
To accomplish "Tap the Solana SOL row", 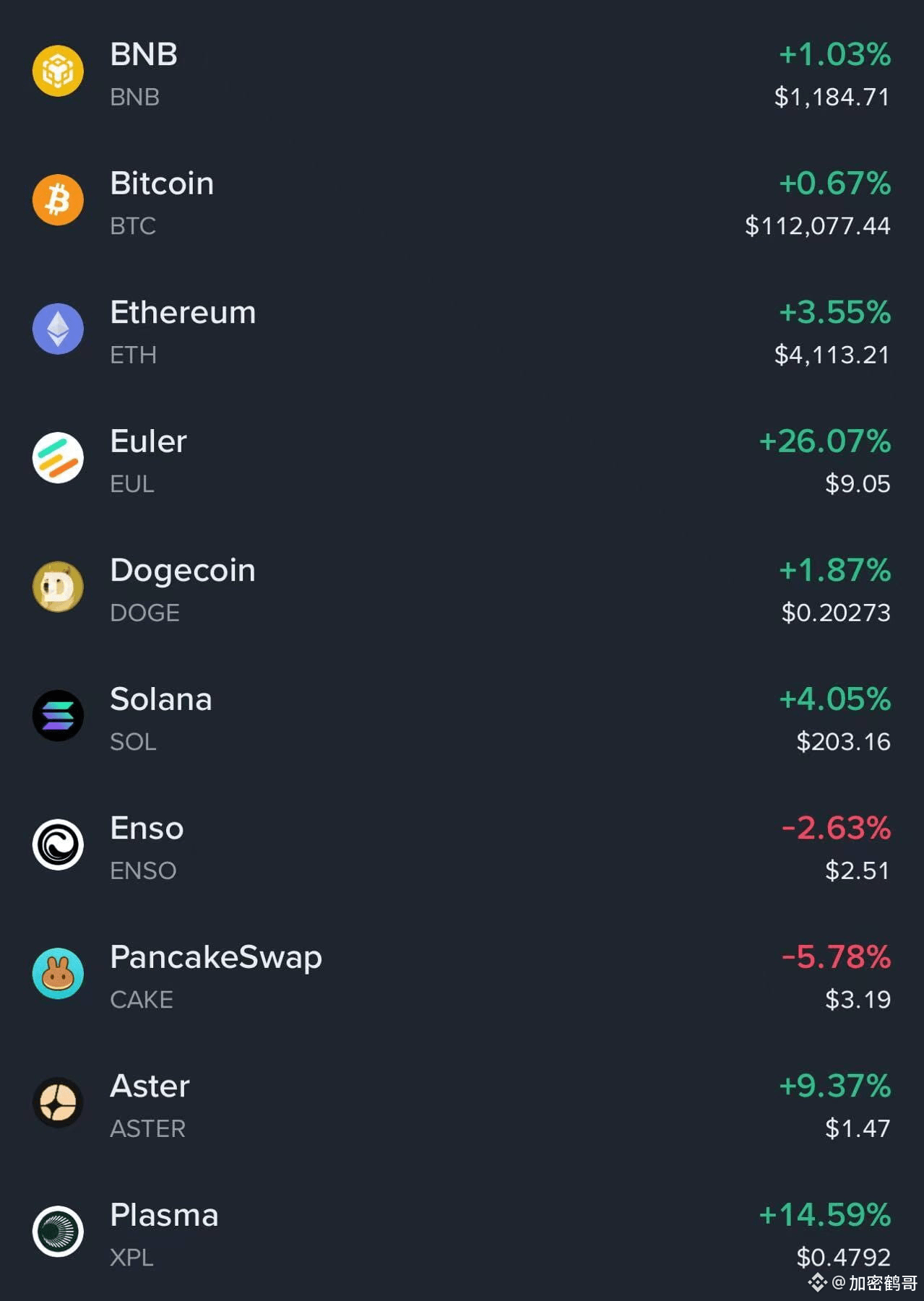I will pyautogui.click(x=462, y=718).
